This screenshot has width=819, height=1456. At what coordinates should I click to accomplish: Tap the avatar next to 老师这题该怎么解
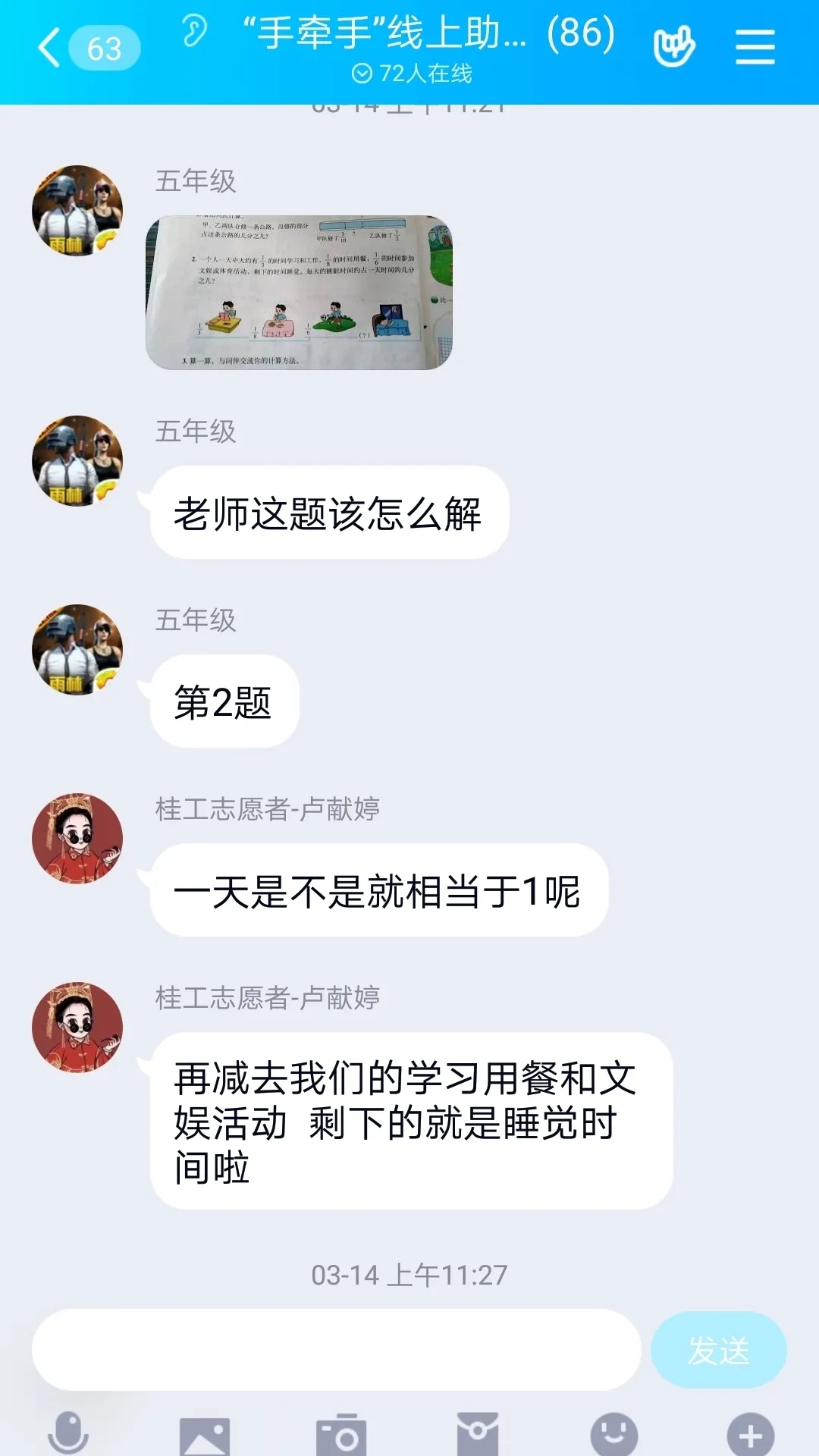[x=77, y=461]
